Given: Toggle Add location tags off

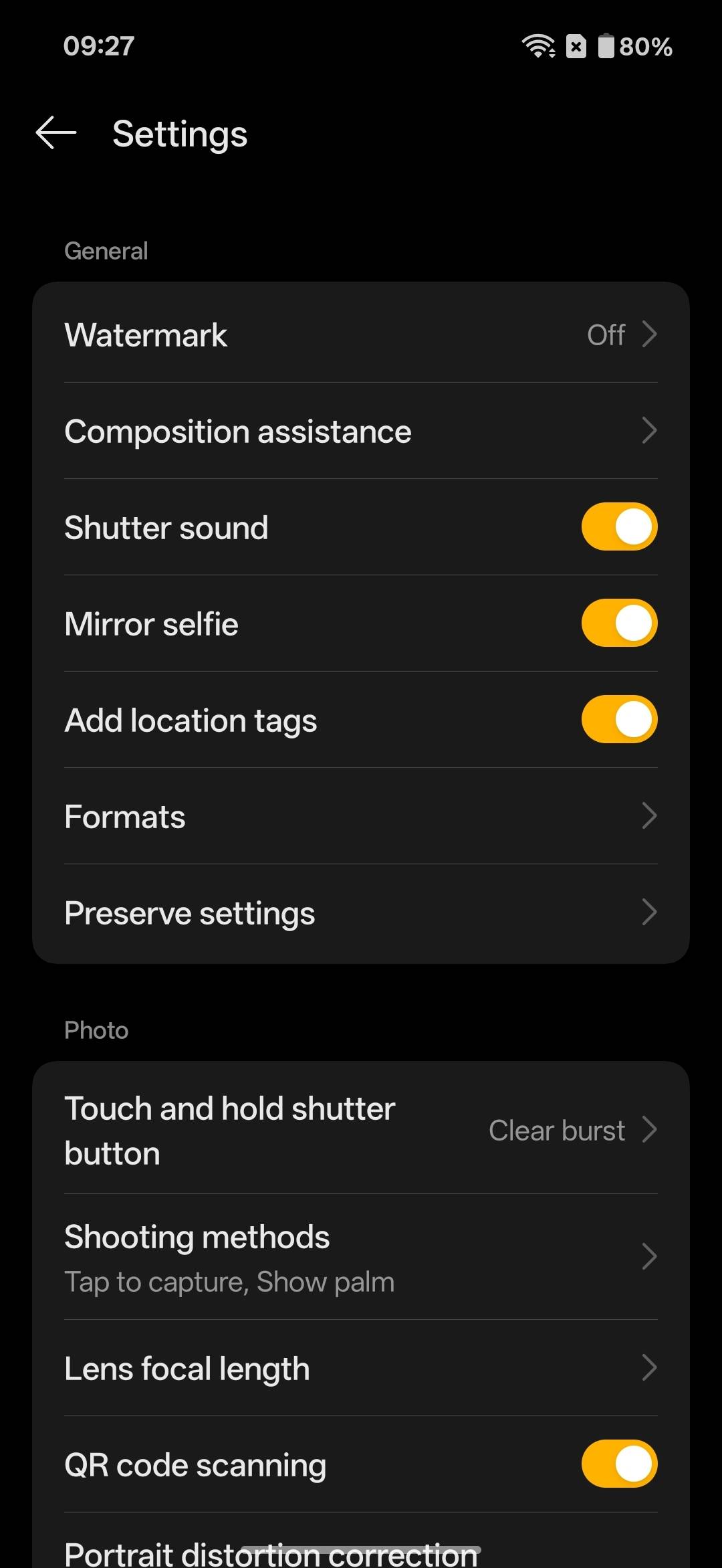Looking at the screenshot, I should click(619, 720).
